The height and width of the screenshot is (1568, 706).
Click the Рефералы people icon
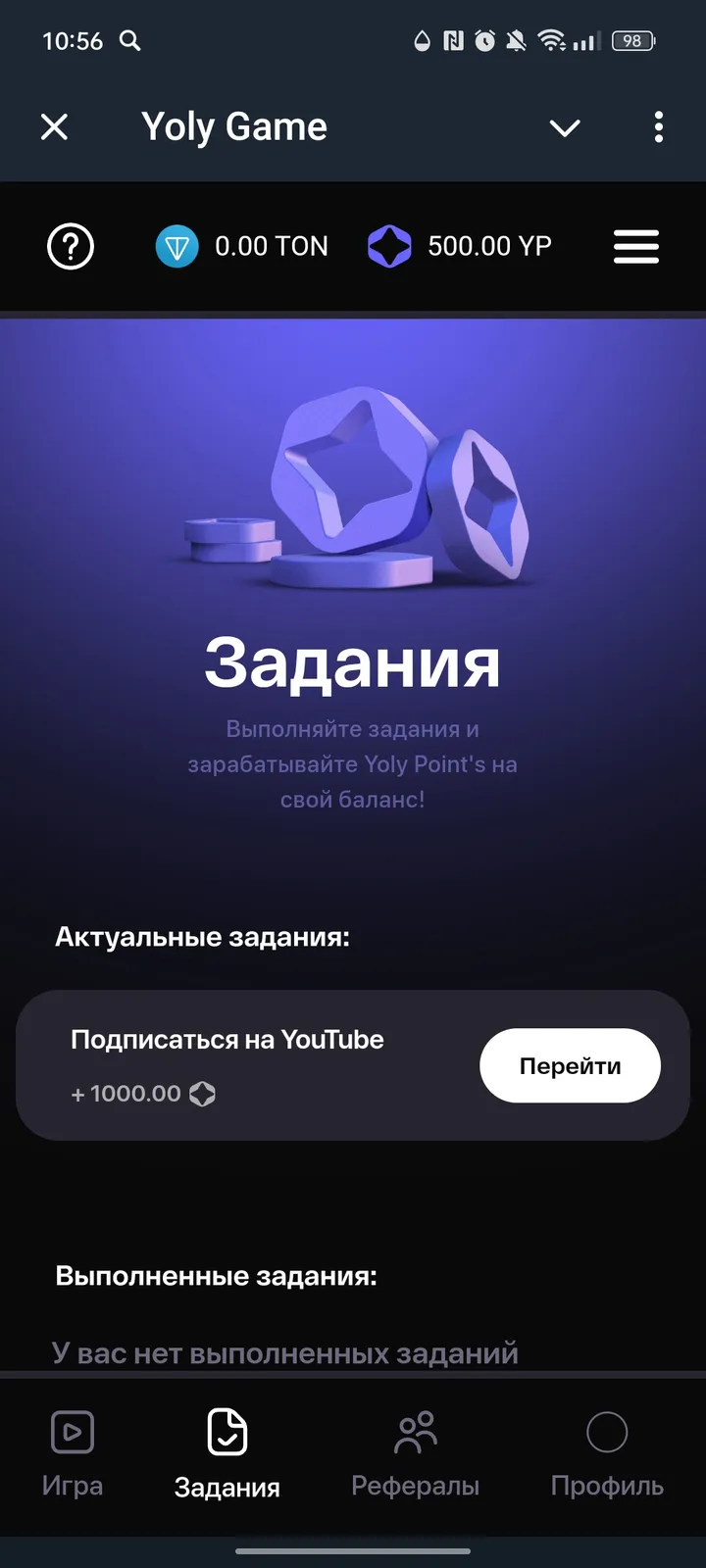[x=414, y=1430]
